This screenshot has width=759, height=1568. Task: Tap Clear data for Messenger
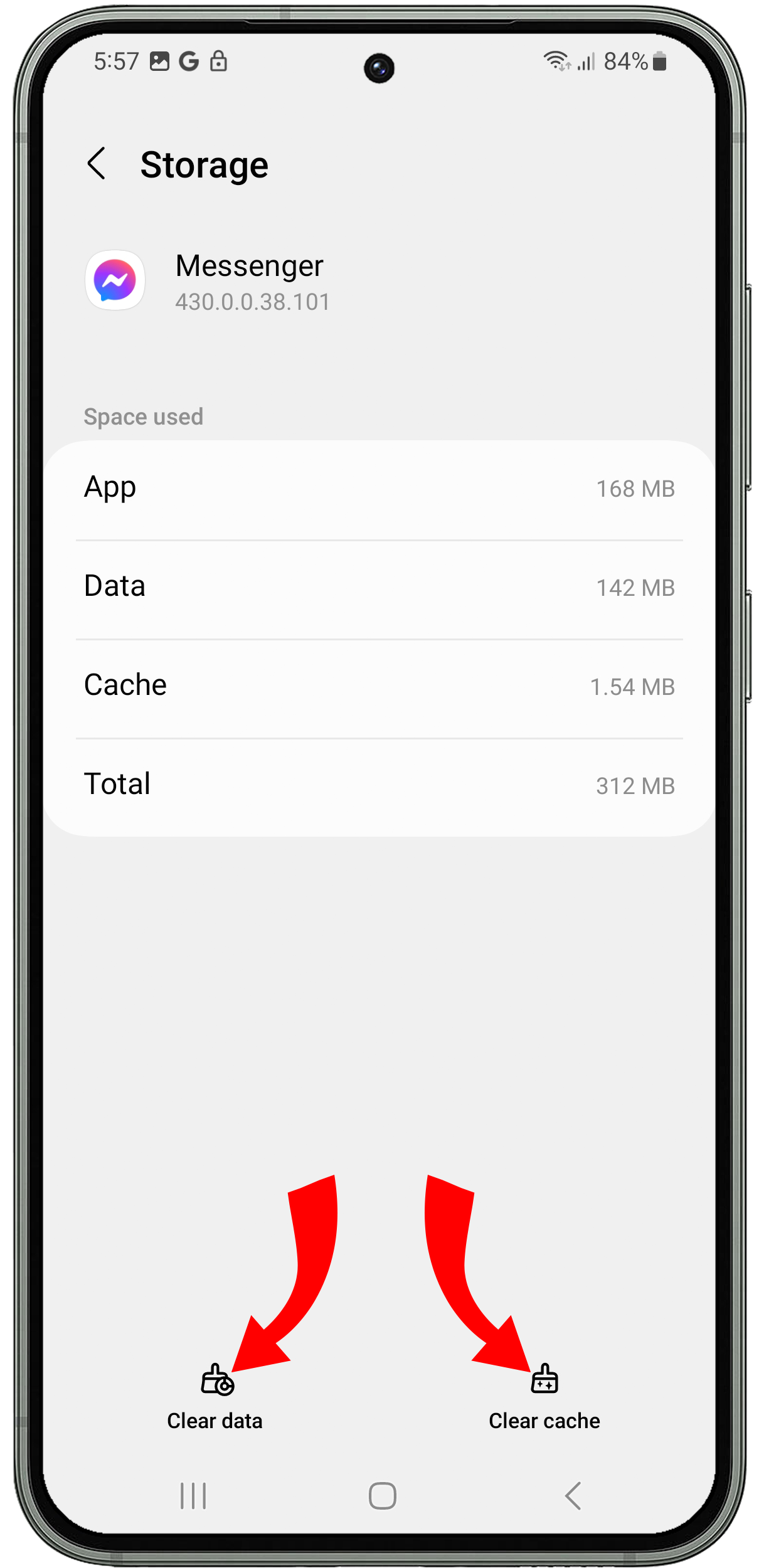pos(215,1399)
